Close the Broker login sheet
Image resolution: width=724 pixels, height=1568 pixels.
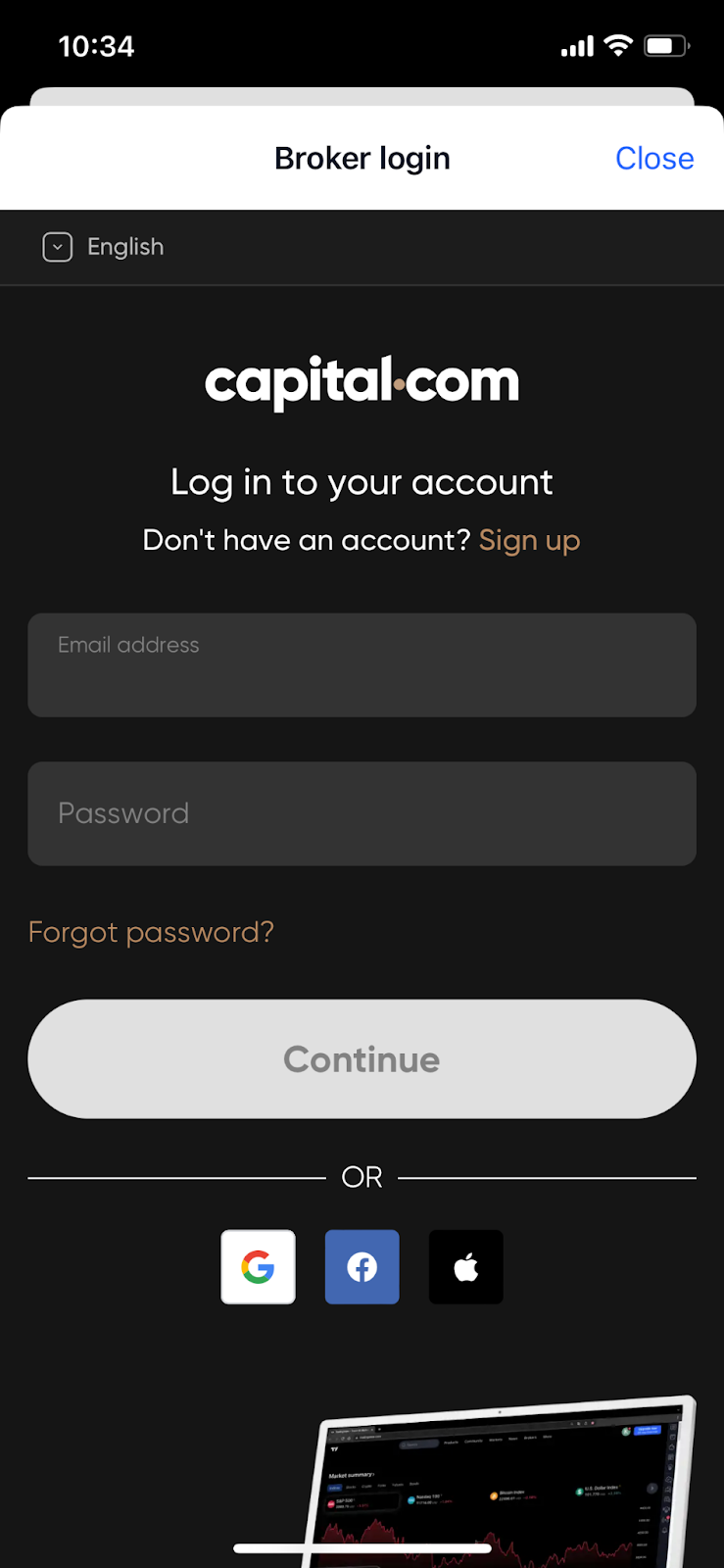click(x=653, y=159)
